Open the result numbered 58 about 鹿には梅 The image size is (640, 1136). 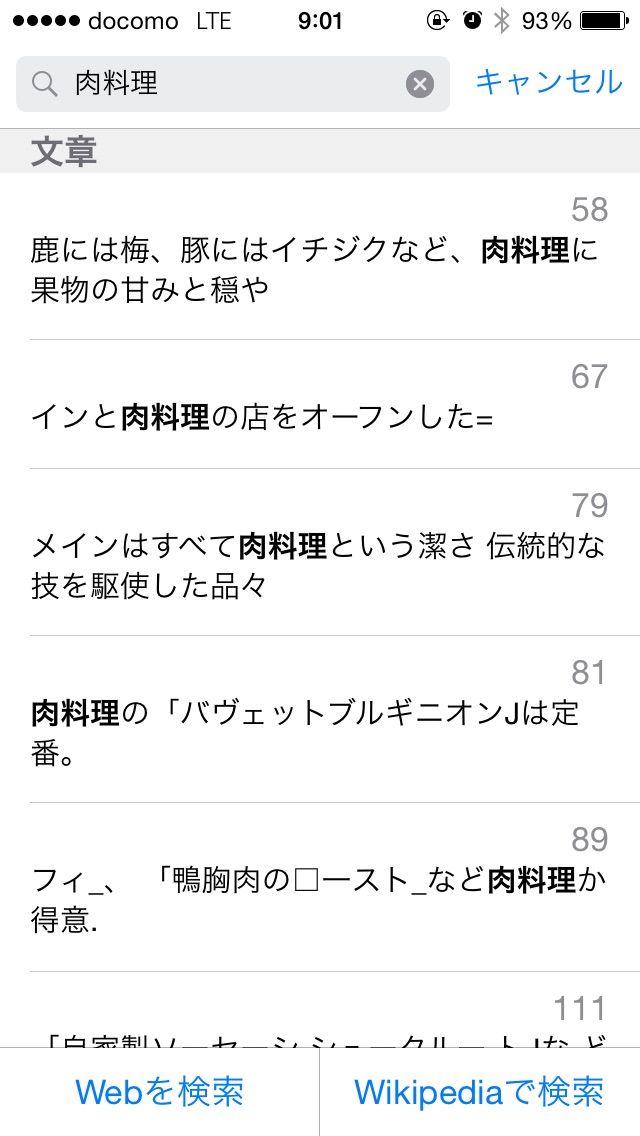320,258
